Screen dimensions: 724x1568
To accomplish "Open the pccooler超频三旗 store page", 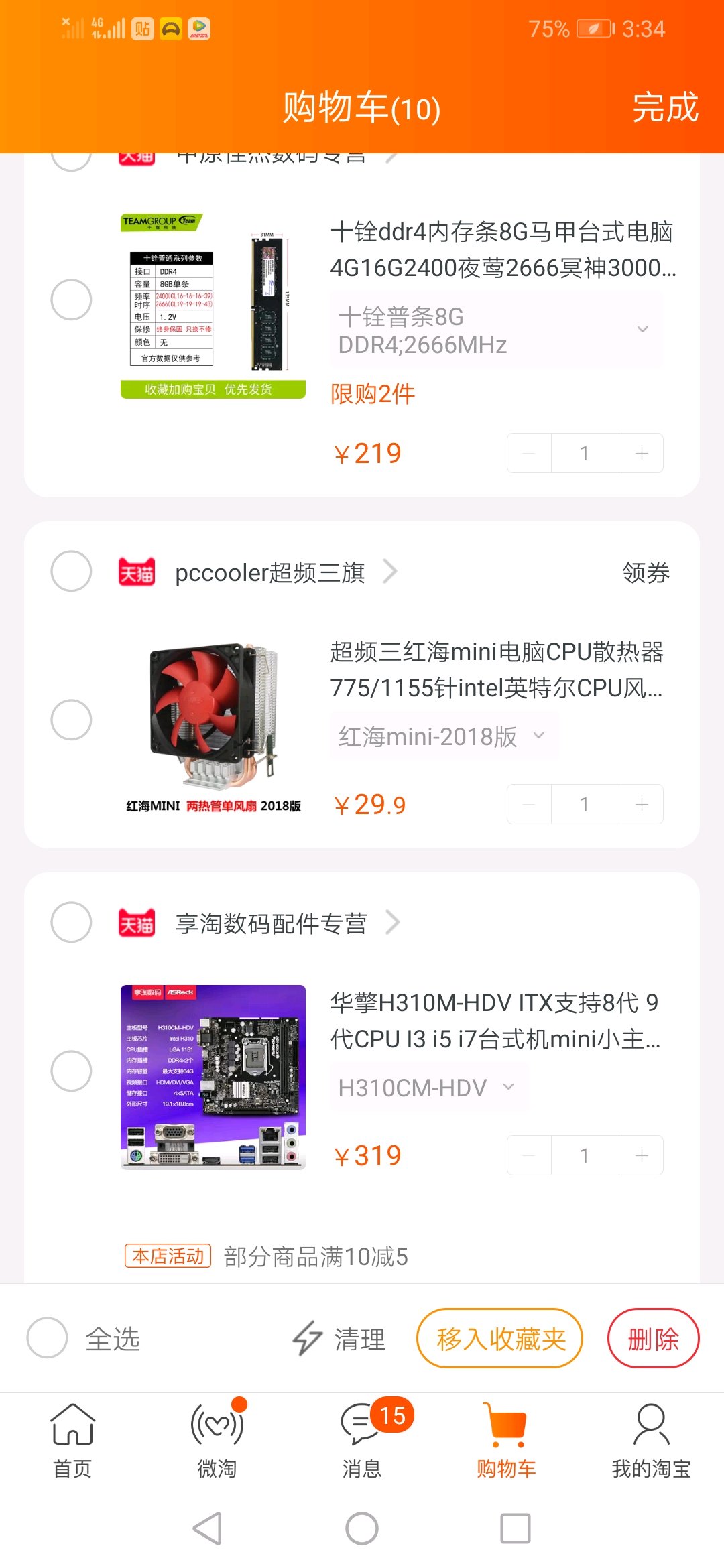I will tap(270, 573).
